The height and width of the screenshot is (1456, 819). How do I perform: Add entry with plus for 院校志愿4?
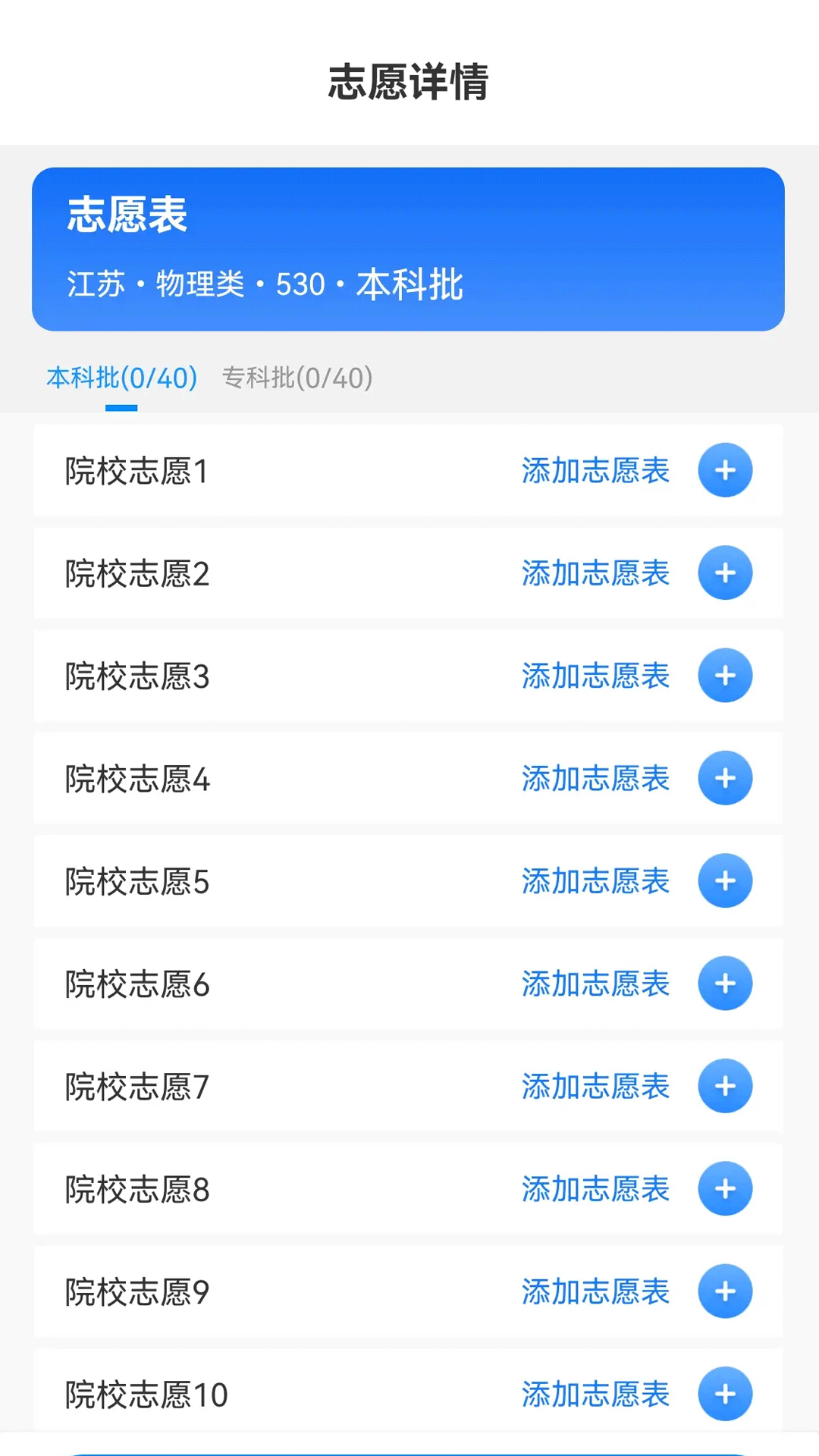pos(725,778)
